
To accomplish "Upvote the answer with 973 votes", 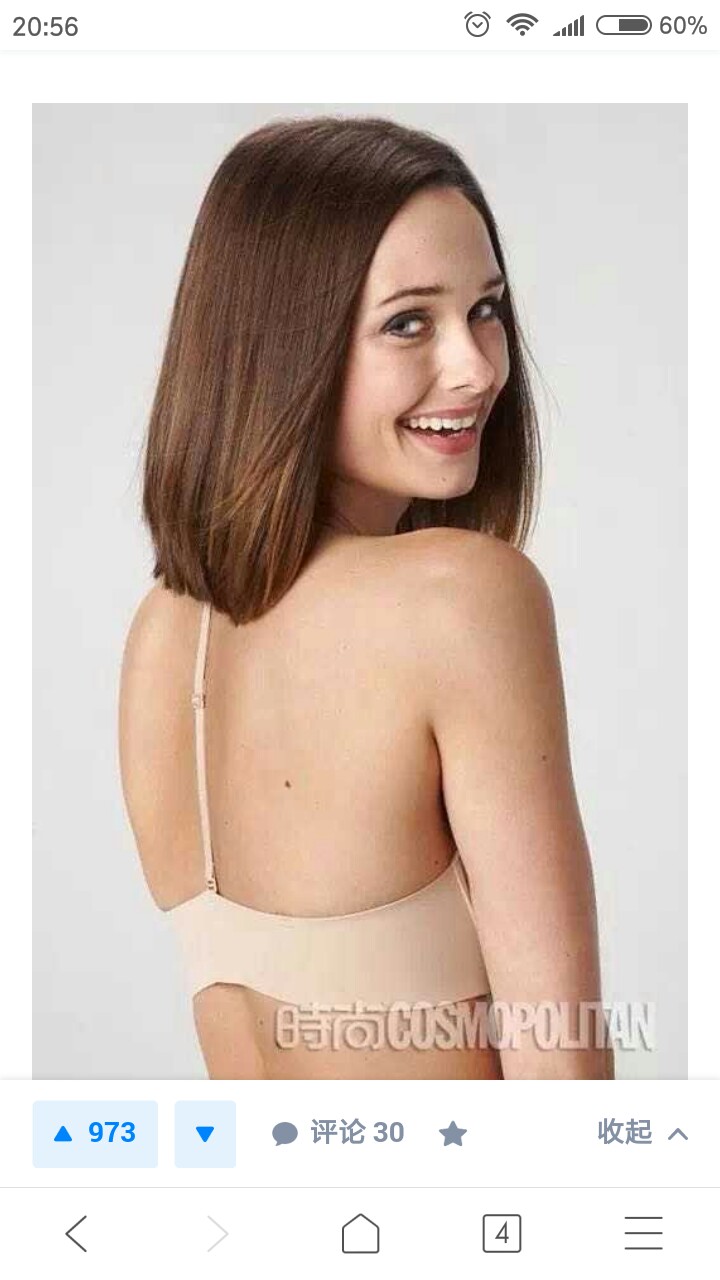I will (95, 1134).
